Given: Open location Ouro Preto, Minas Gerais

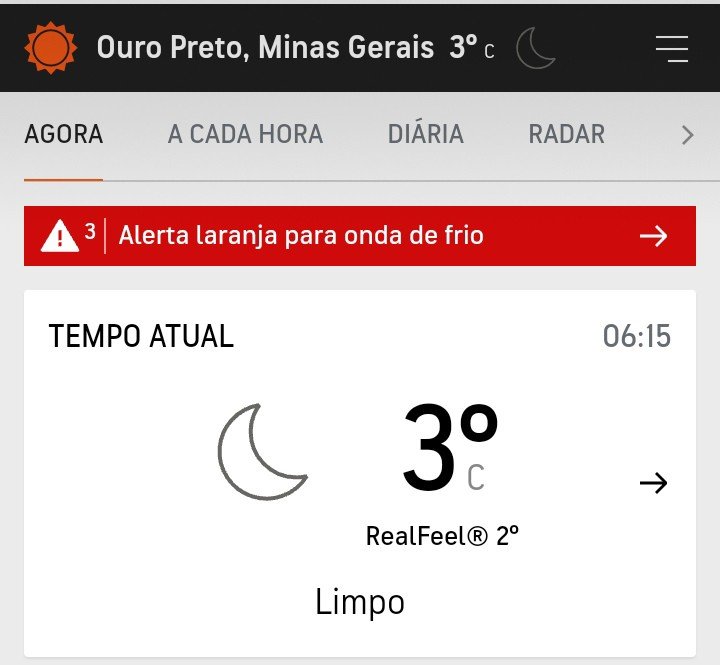Looking at the screenshot, I should (x=265, y=48).
